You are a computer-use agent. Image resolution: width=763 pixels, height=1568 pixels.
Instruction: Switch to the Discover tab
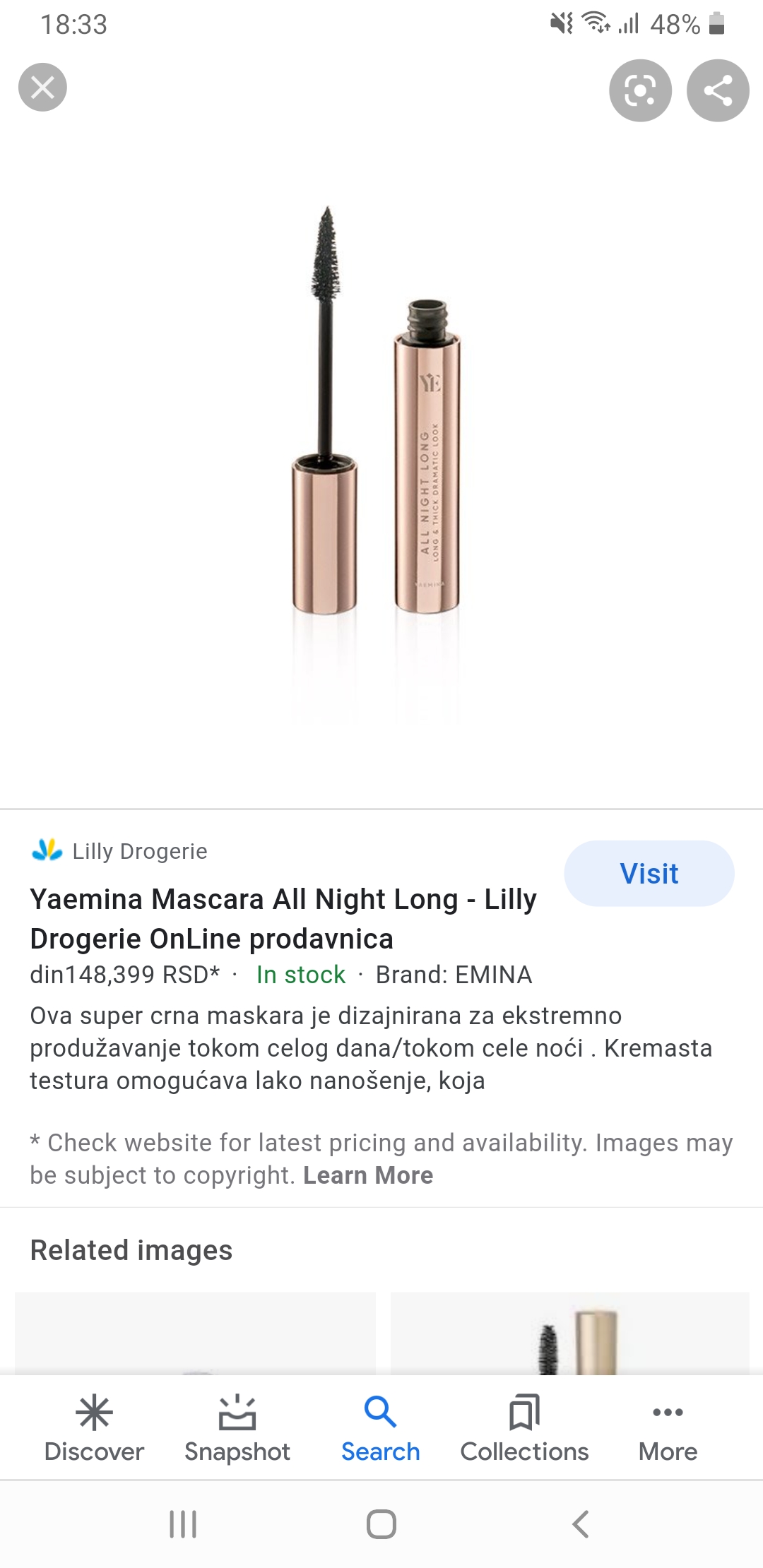click(x=94, y=1428)
